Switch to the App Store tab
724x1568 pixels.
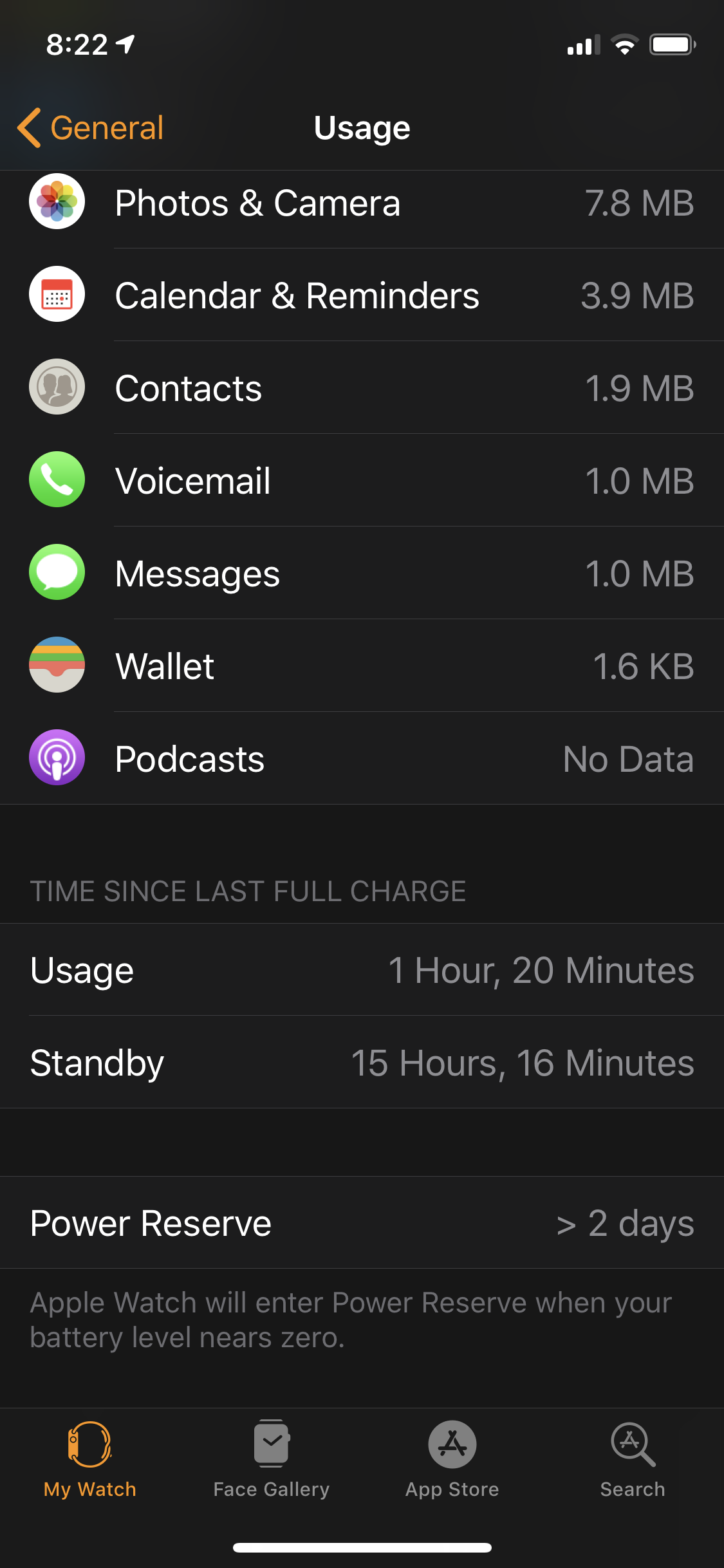tap(452, 1459)
